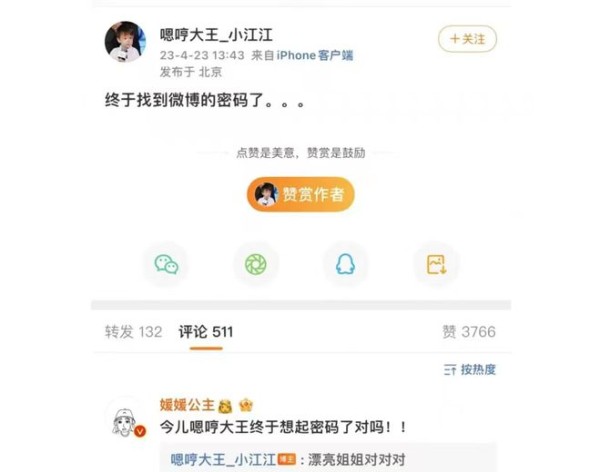Switch to the 转发 132 tab
Screen dimensions: 600x472
pyautogui.click(x=133, y=332)
